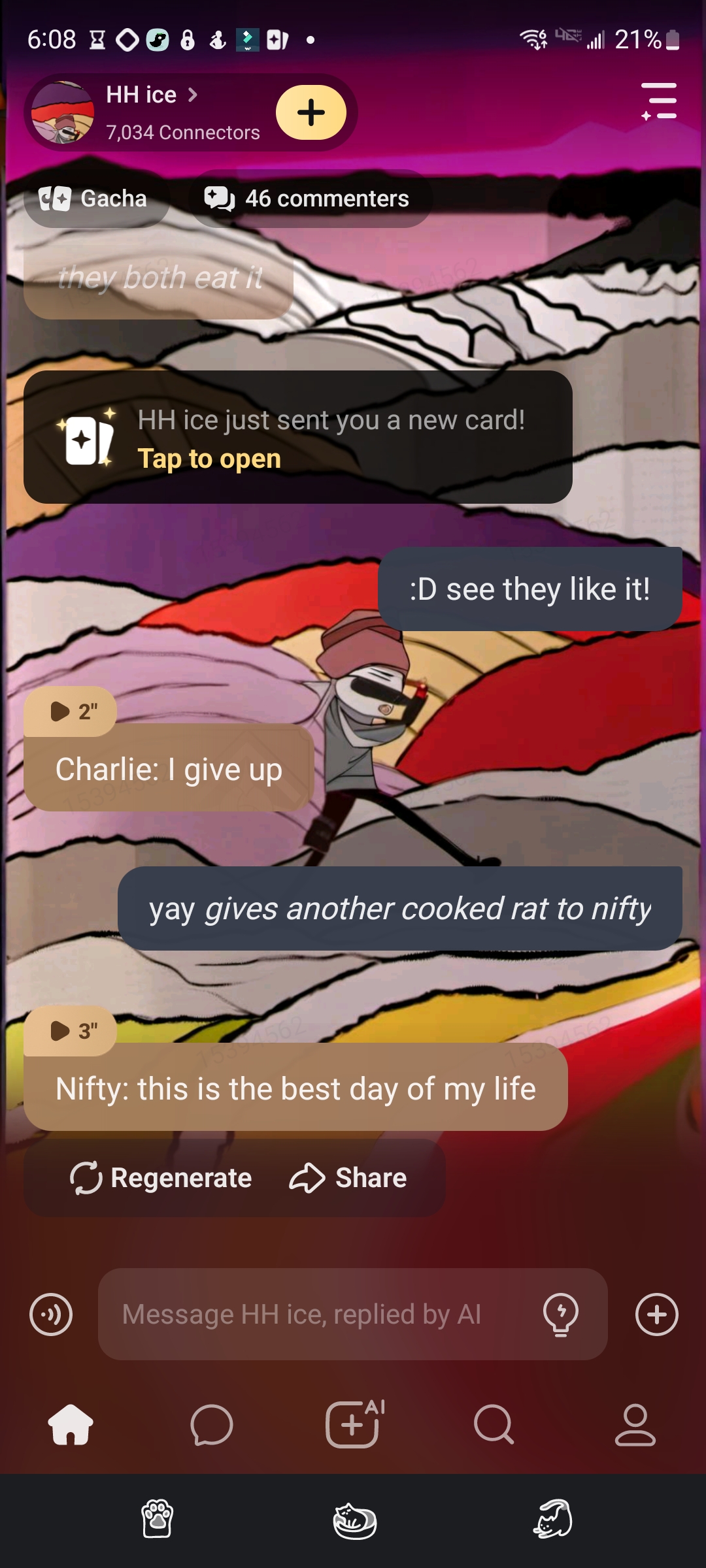The width and height of the screenshot is (706, 1568).
Task: Tap to open the new card banner
Action: (x=298, y=438)
